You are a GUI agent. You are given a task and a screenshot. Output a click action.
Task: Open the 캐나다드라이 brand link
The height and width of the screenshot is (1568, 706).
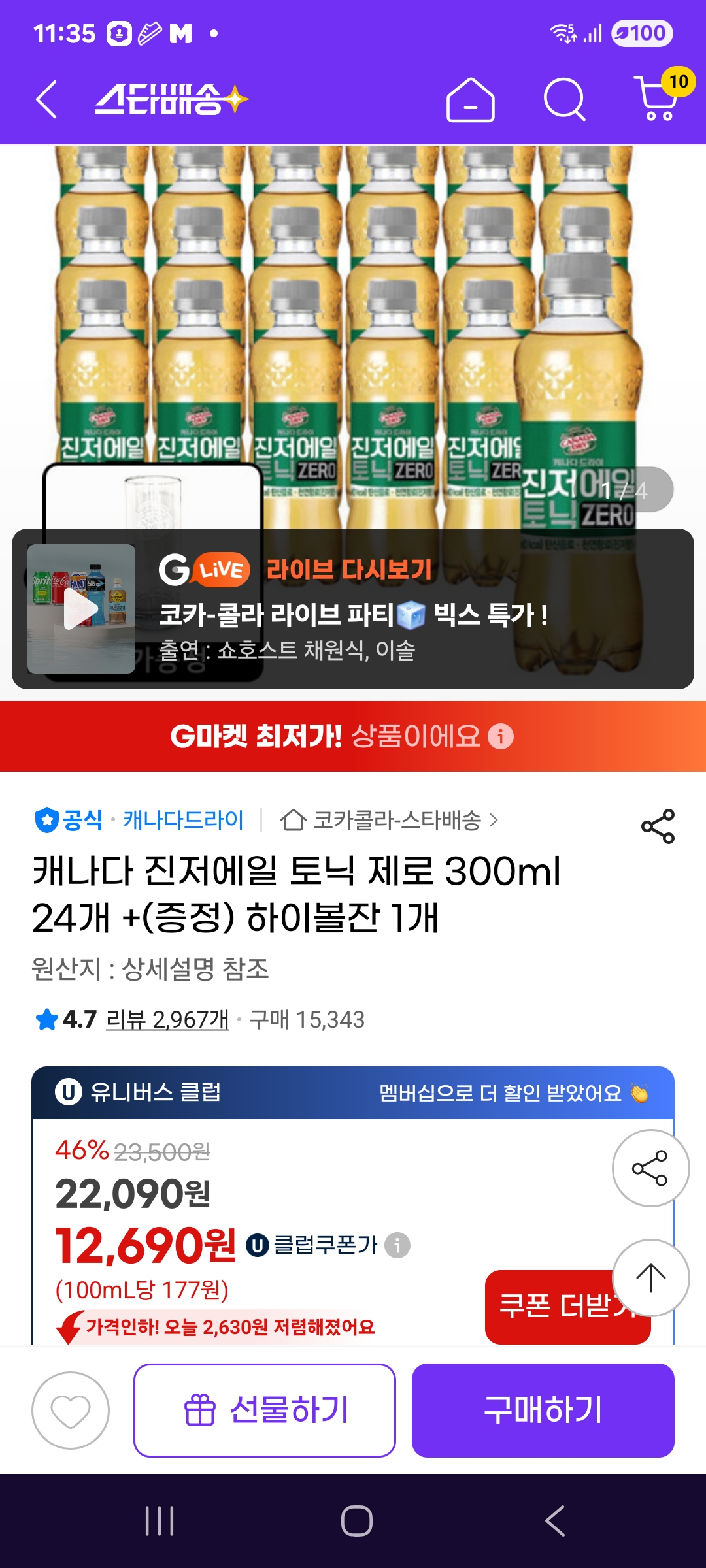[183, 820]
